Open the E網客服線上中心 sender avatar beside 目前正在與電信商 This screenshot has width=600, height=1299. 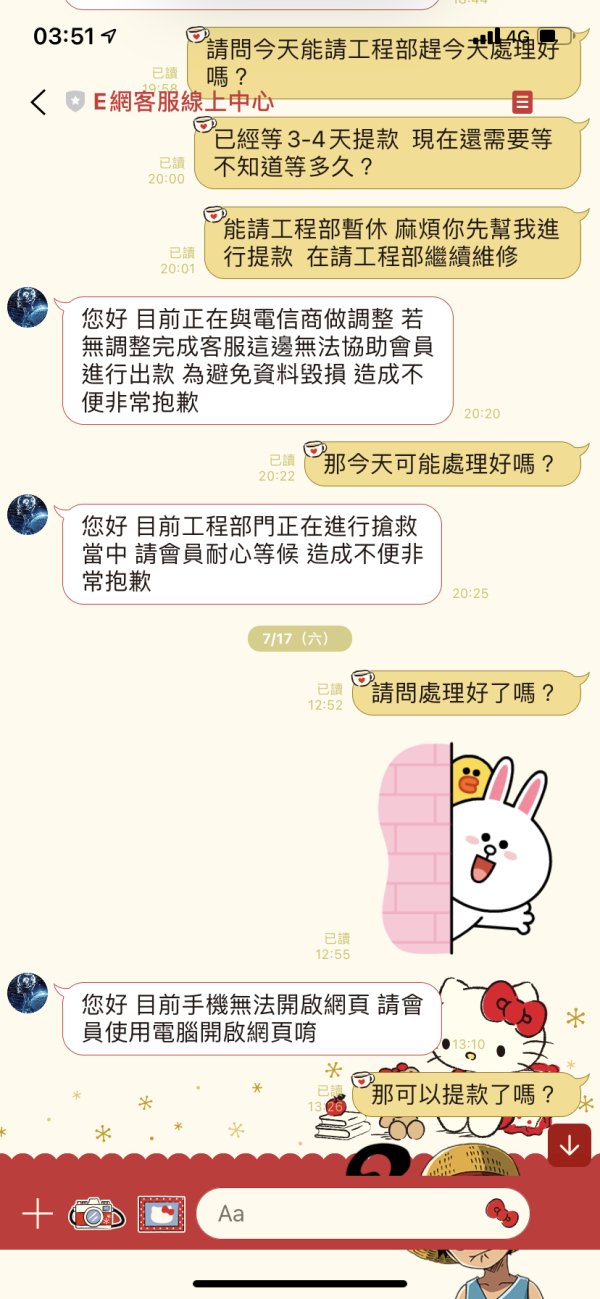28,307
